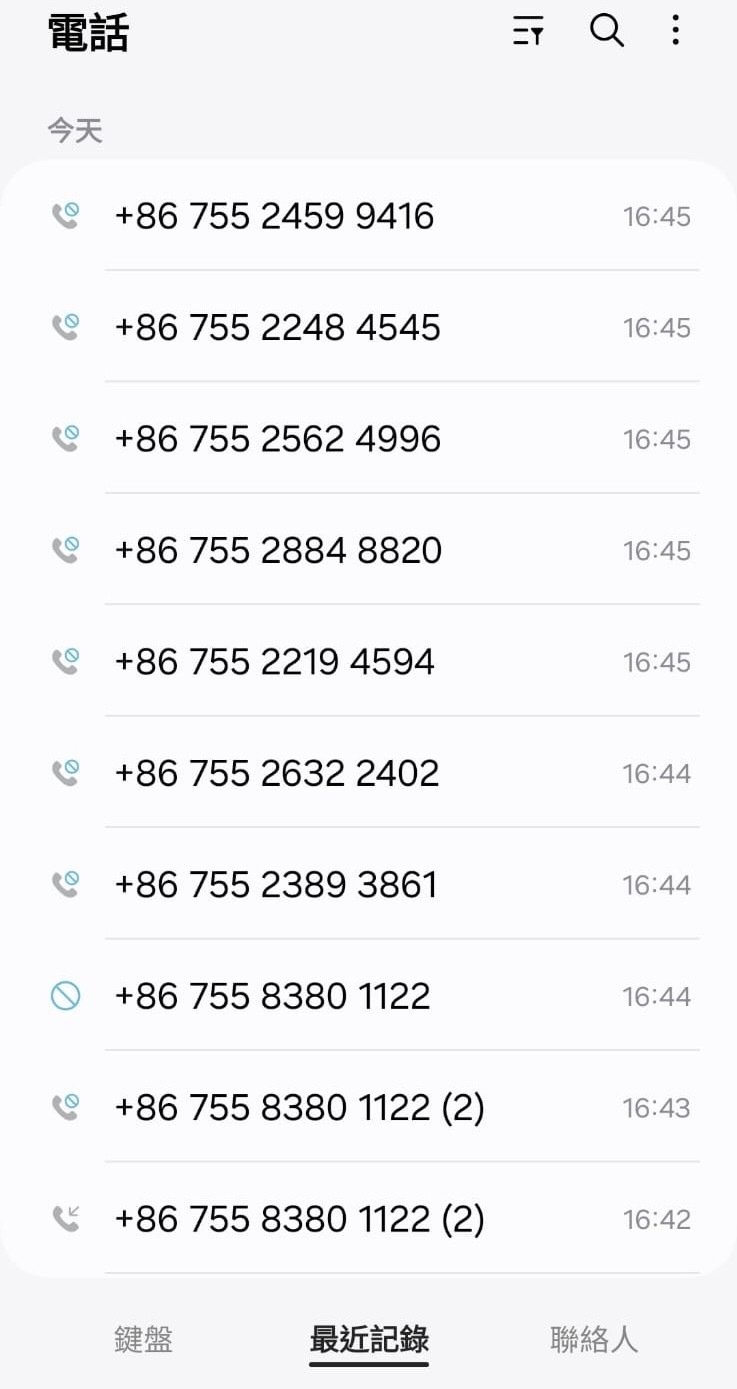737x1389 pixels.
Task: Open the 16:43 entry for +86 755 8380 1122
Action: (x=368, y=1108)
